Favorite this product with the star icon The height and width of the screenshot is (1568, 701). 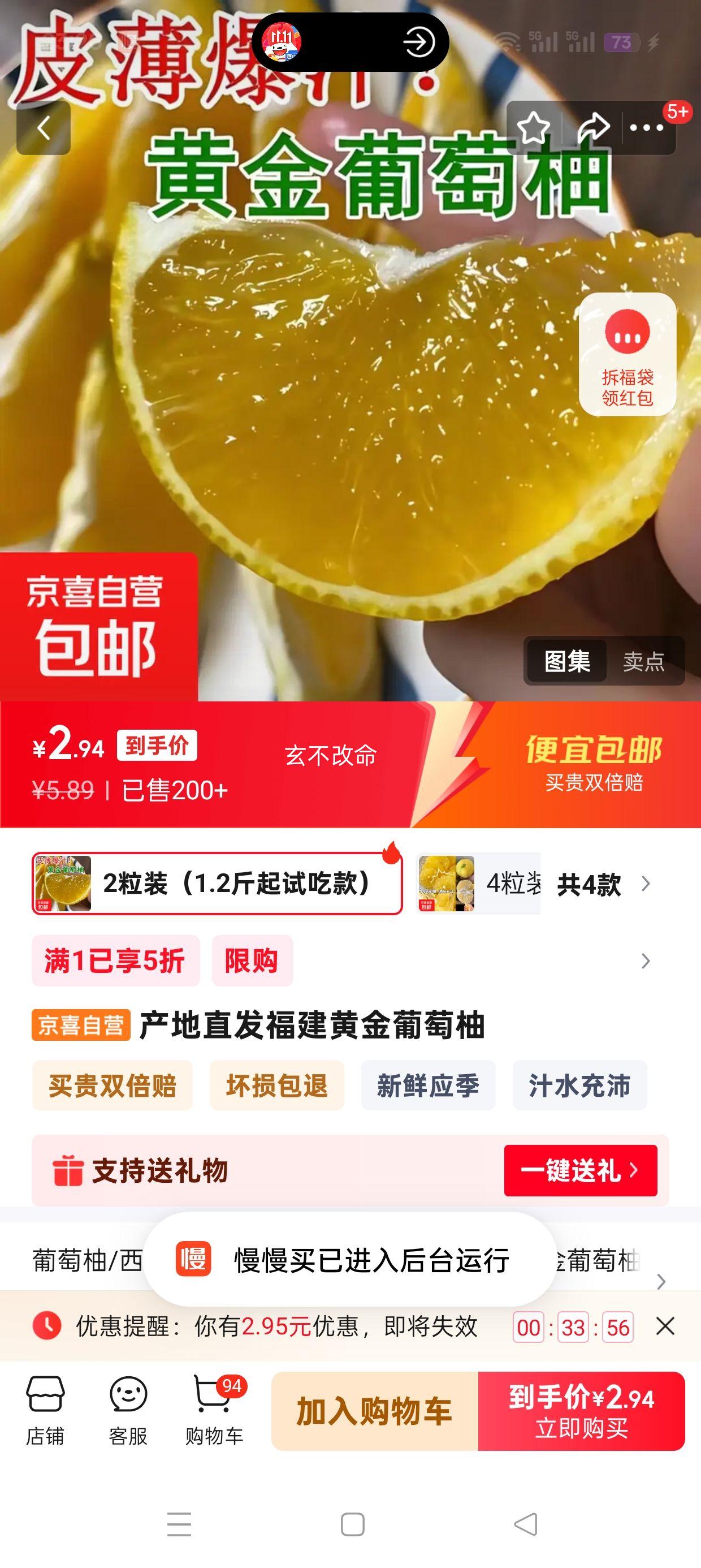tap(534, 128)
